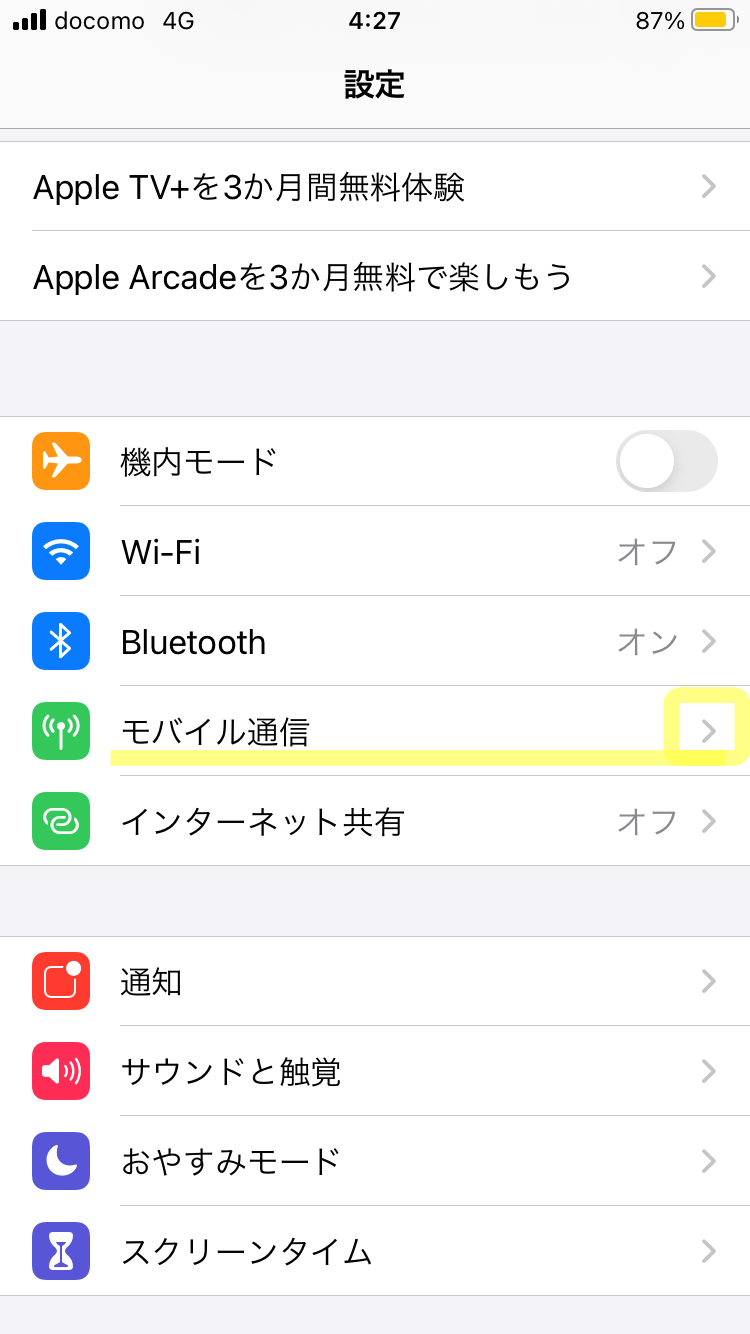Toggle the 機内モード switch
This screenshot has width=750, height=1334.
click(x=667, y=461)
